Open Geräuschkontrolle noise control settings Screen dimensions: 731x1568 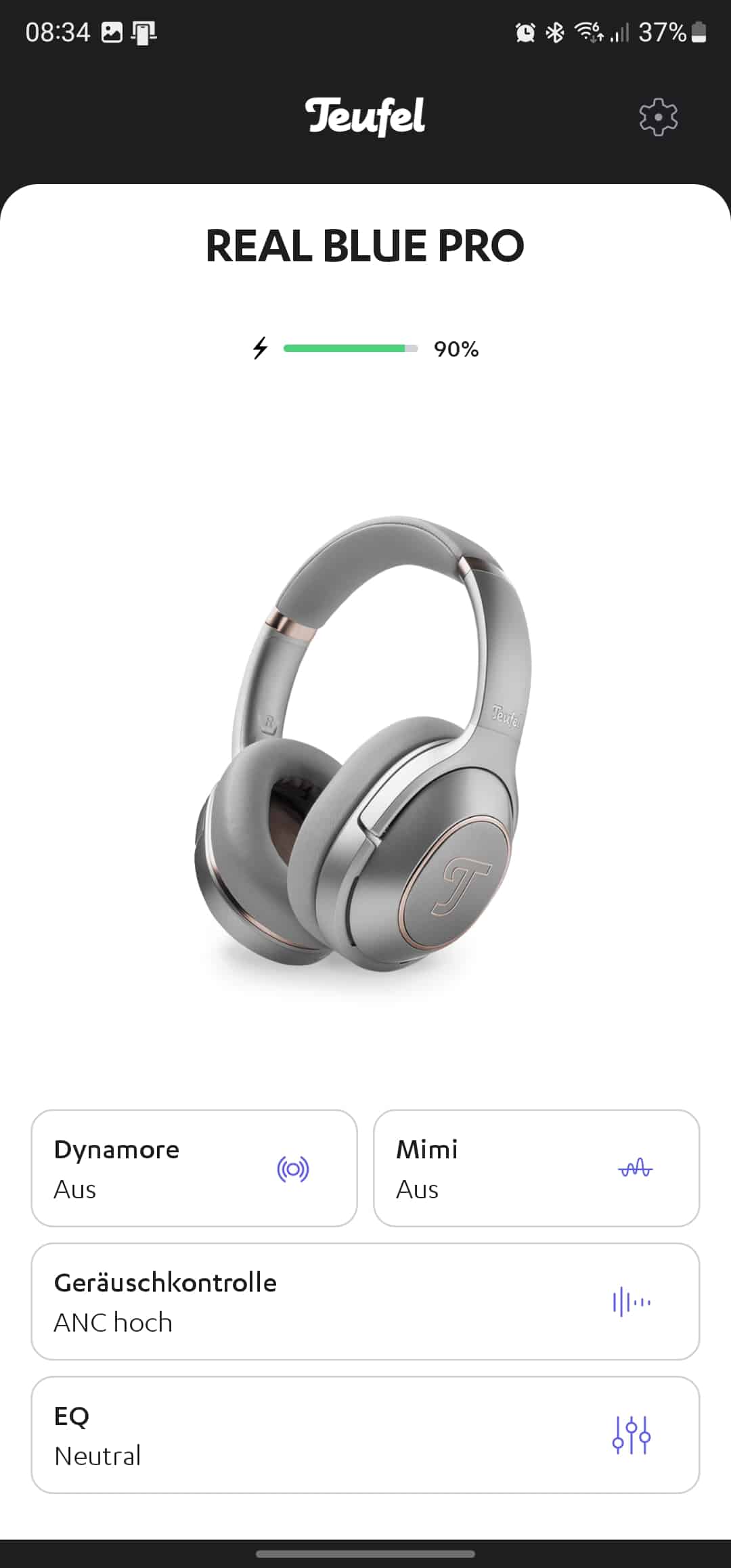click(365, 1301)
